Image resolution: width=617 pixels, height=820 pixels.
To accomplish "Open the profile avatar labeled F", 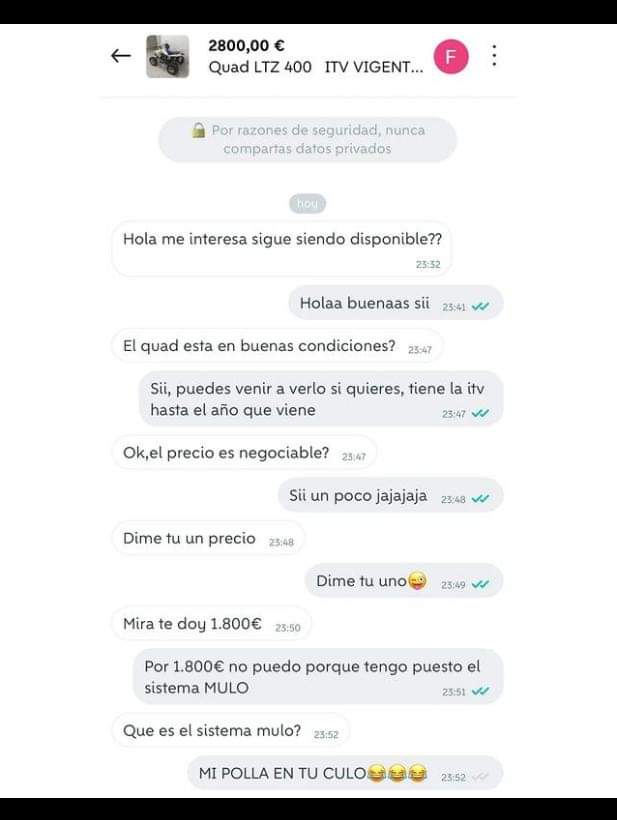I will (x=451, y=56).
